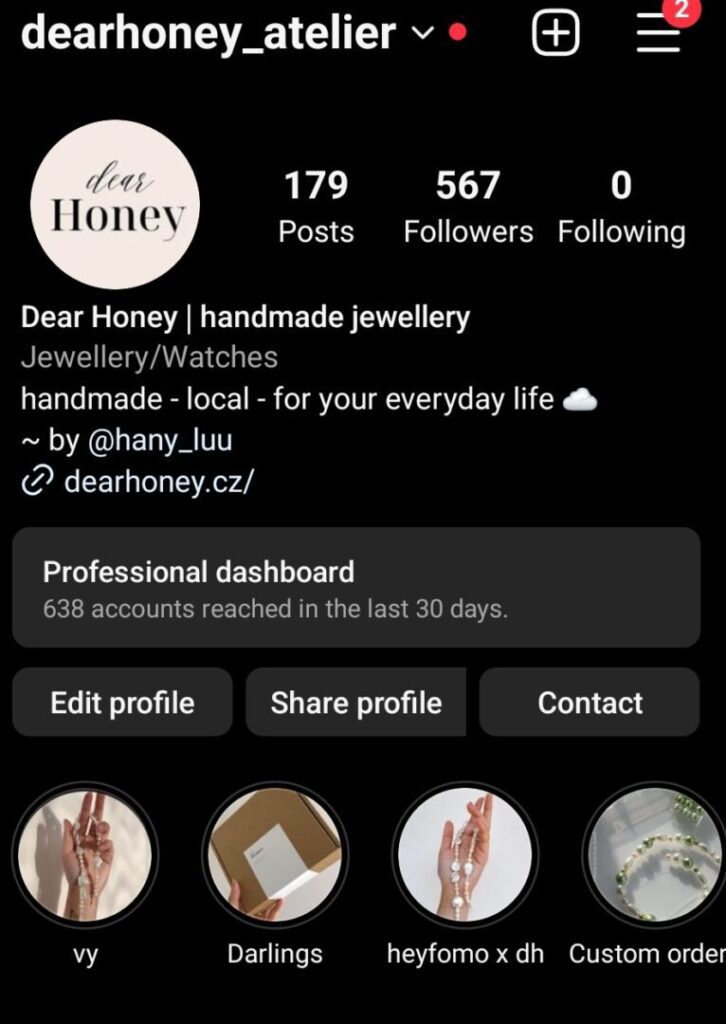Open the Custom order highlight
726x1024 pixels.
[x=654, y=854]
